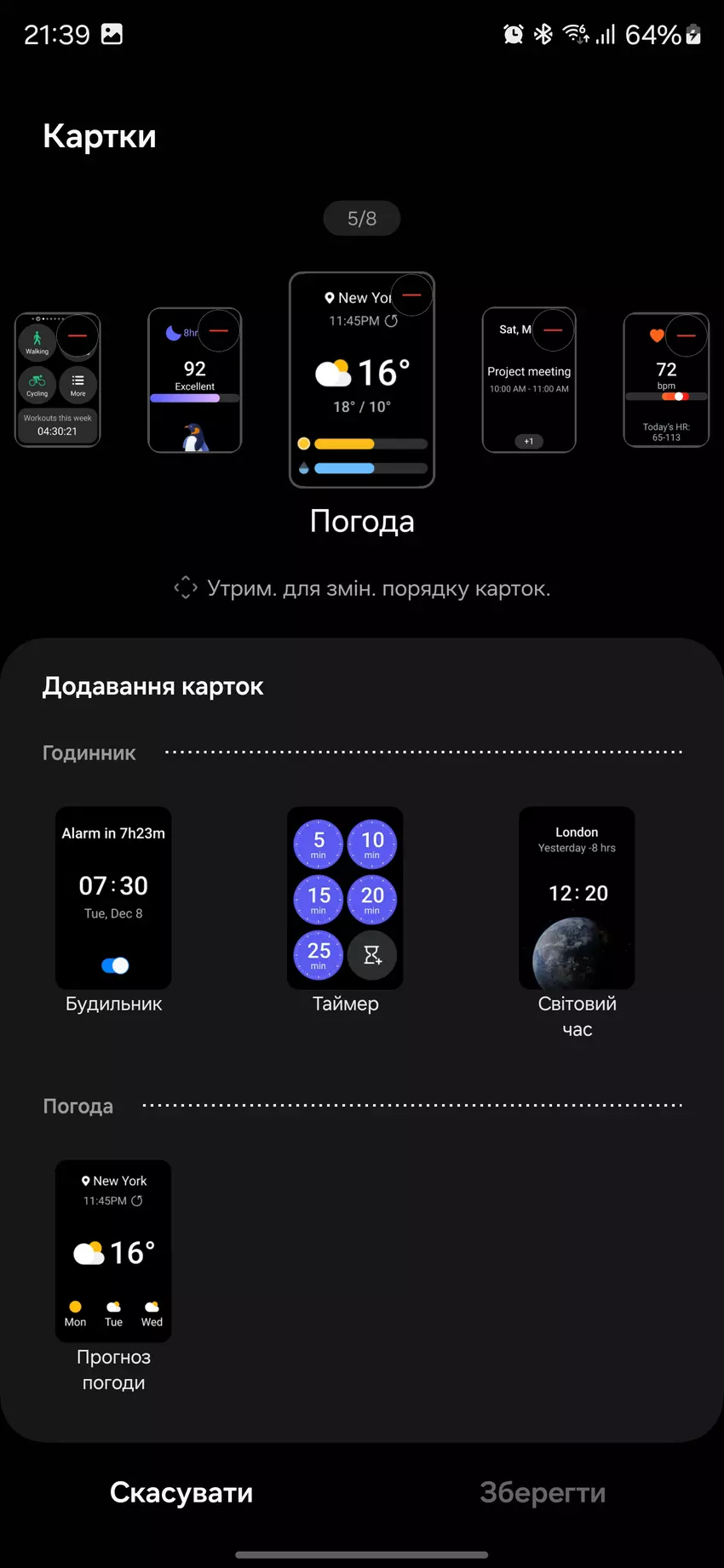This screenshot has width=724, height=1568.
Task: Add the Таймер card
Action: tap(345, 898)
